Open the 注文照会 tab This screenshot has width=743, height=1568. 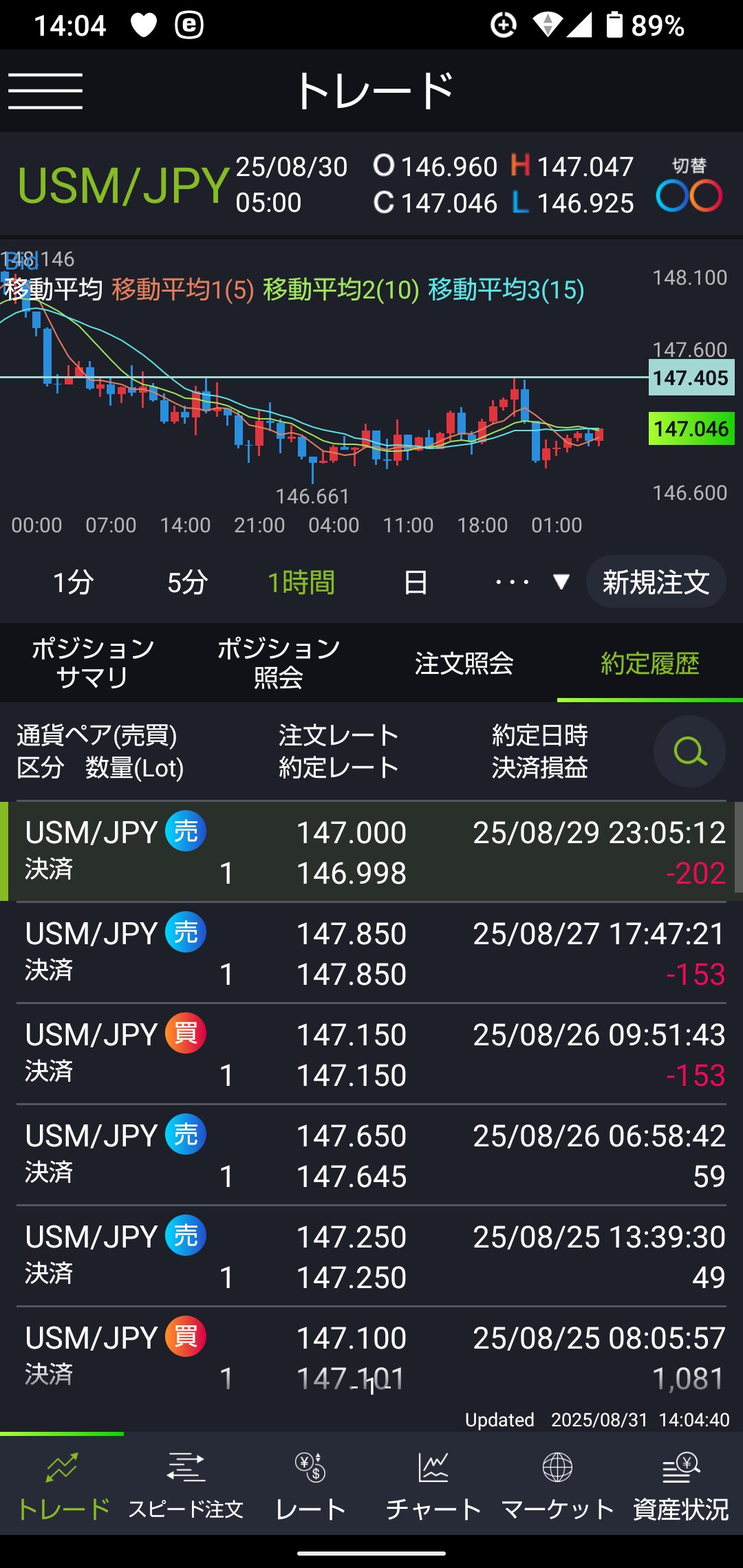[464, 663]
